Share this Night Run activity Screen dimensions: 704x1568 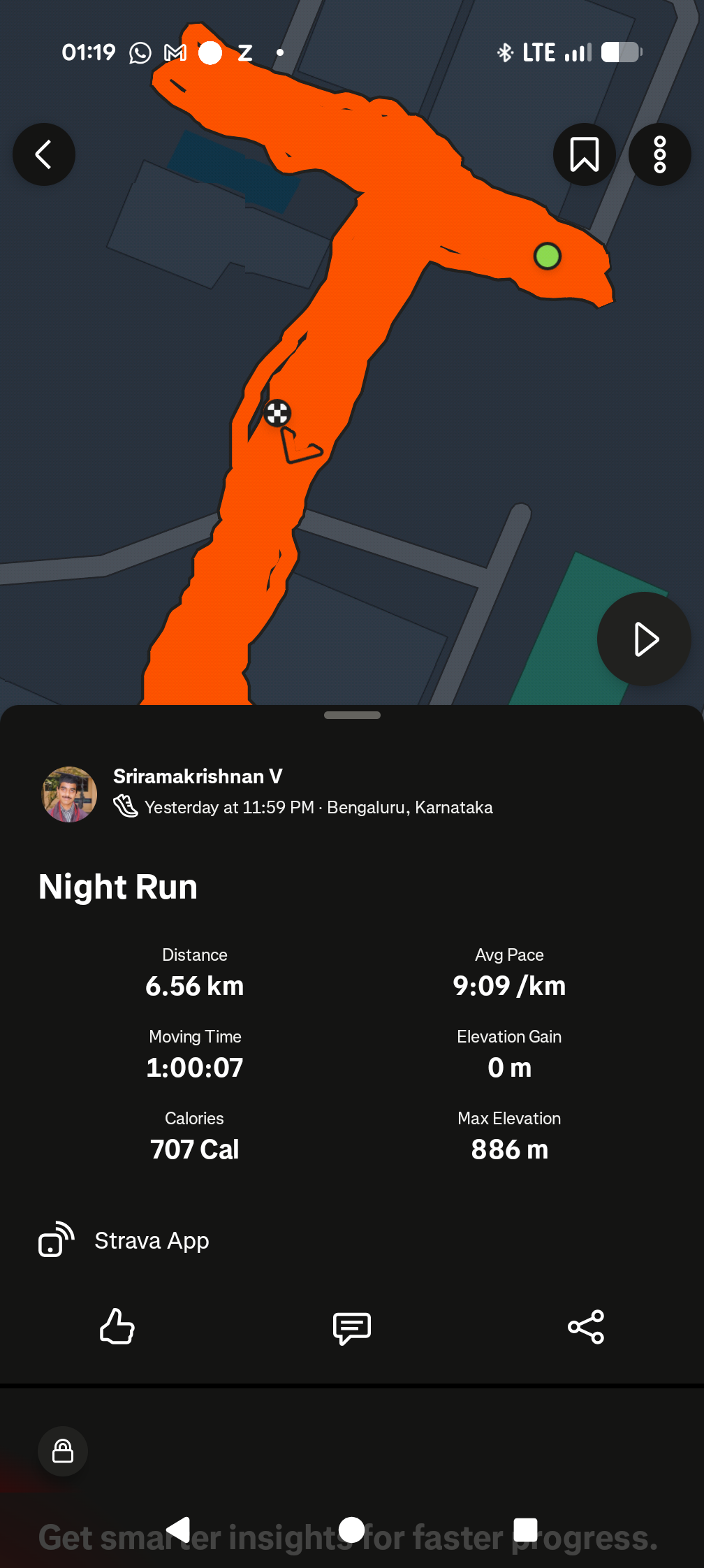(x=586, y=1327)
